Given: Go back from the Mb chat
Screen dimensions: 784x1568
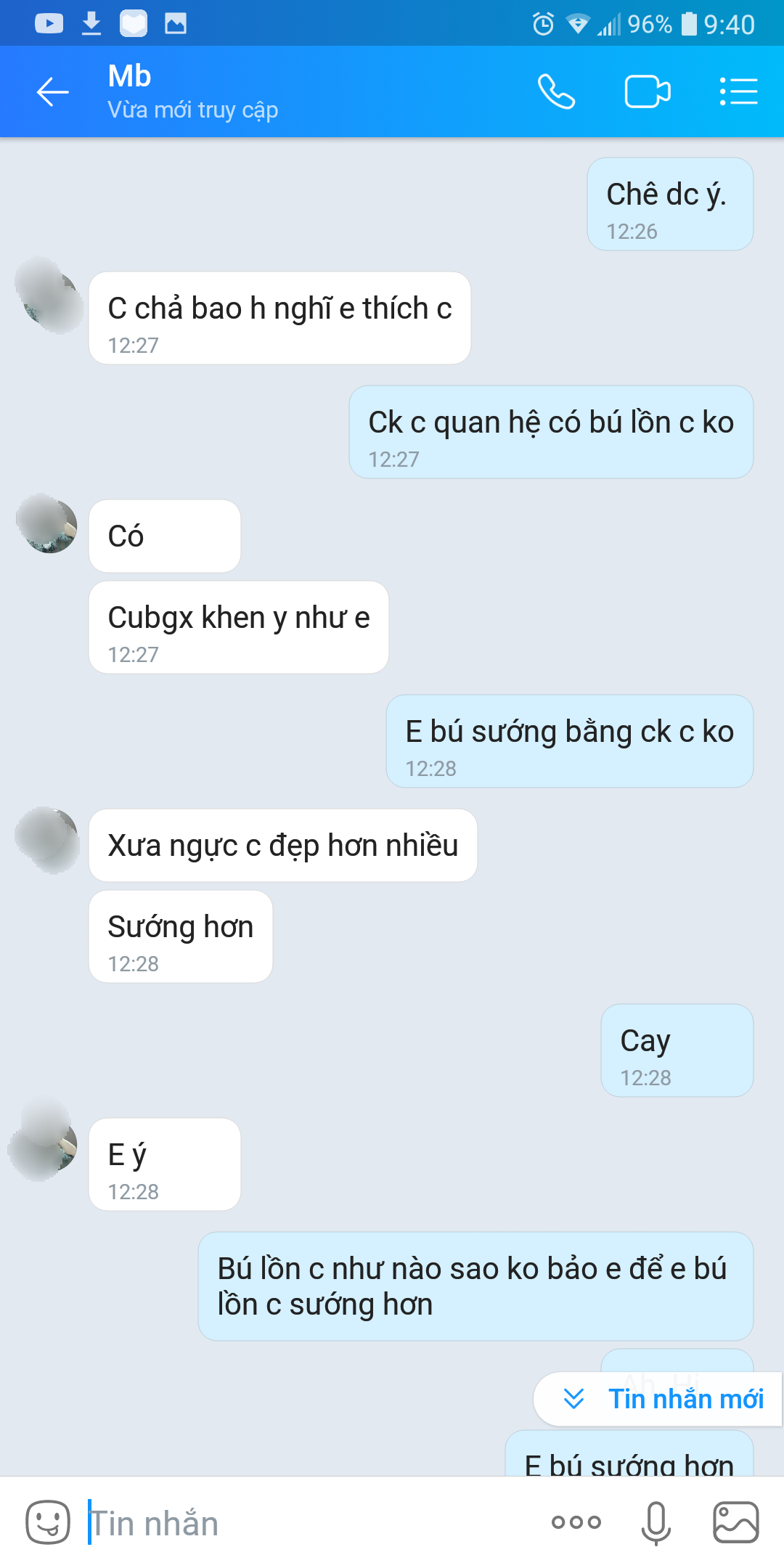Looking at the screenshot, I should (52, 92).
